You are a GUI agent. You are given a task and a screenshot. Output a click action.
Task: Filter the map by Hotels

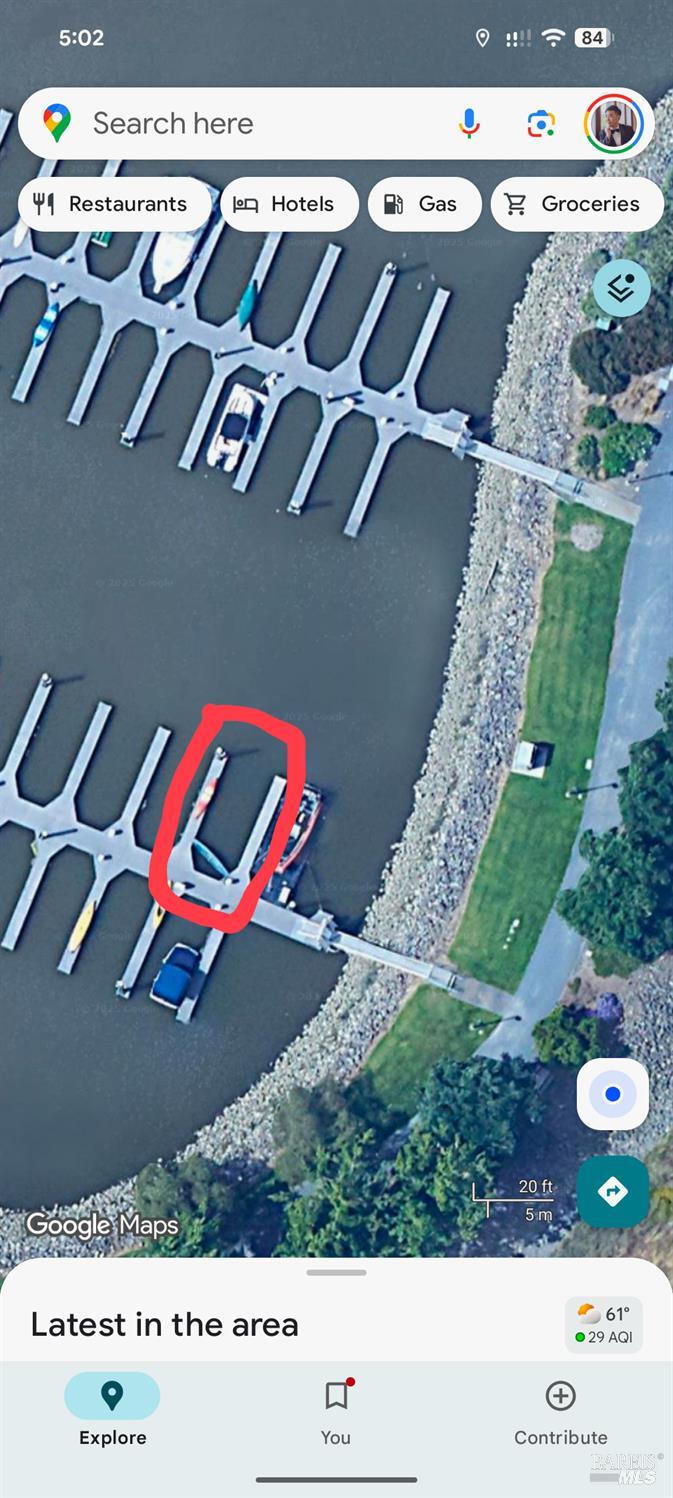289,204
